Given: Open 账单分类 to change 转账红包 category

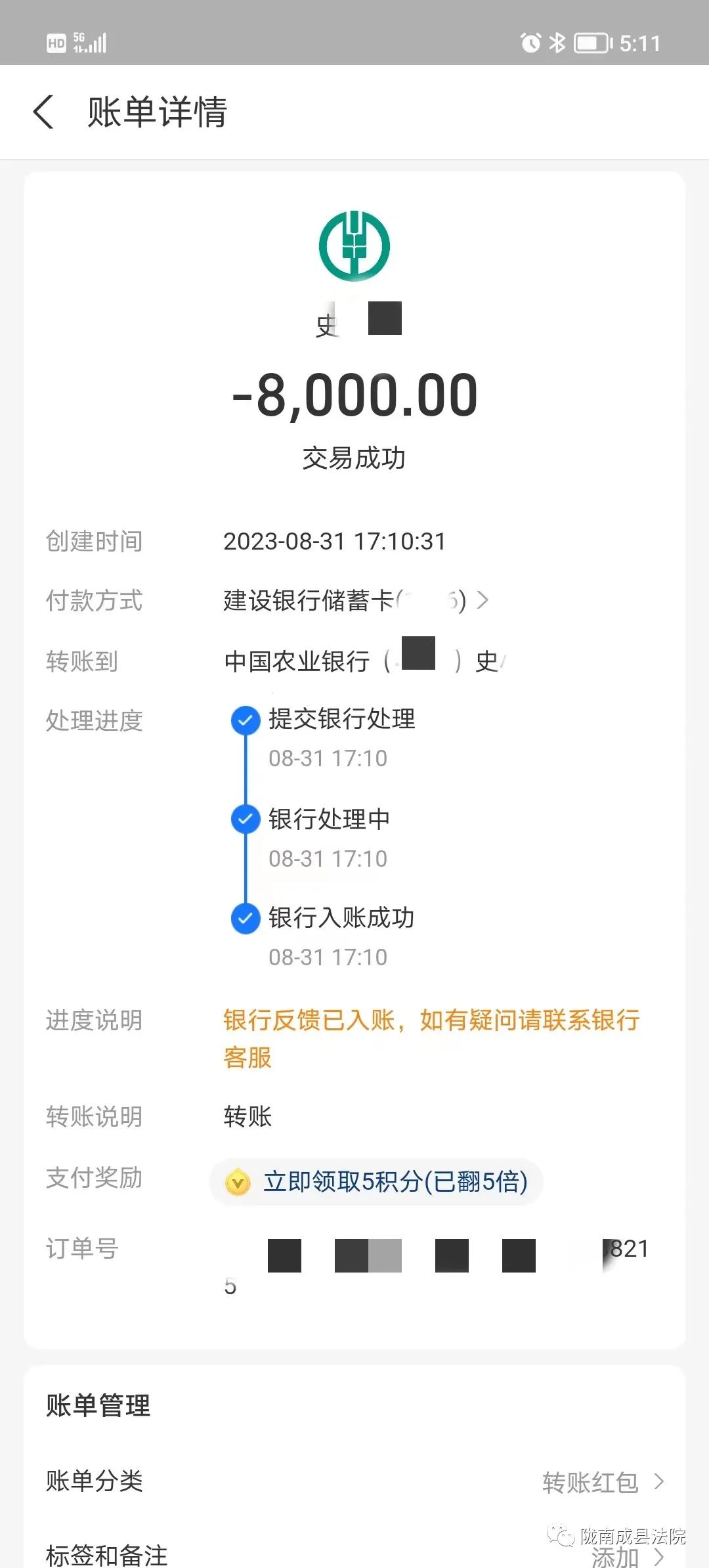Looking at the screenshot, I should click(x=354, y=1482).
